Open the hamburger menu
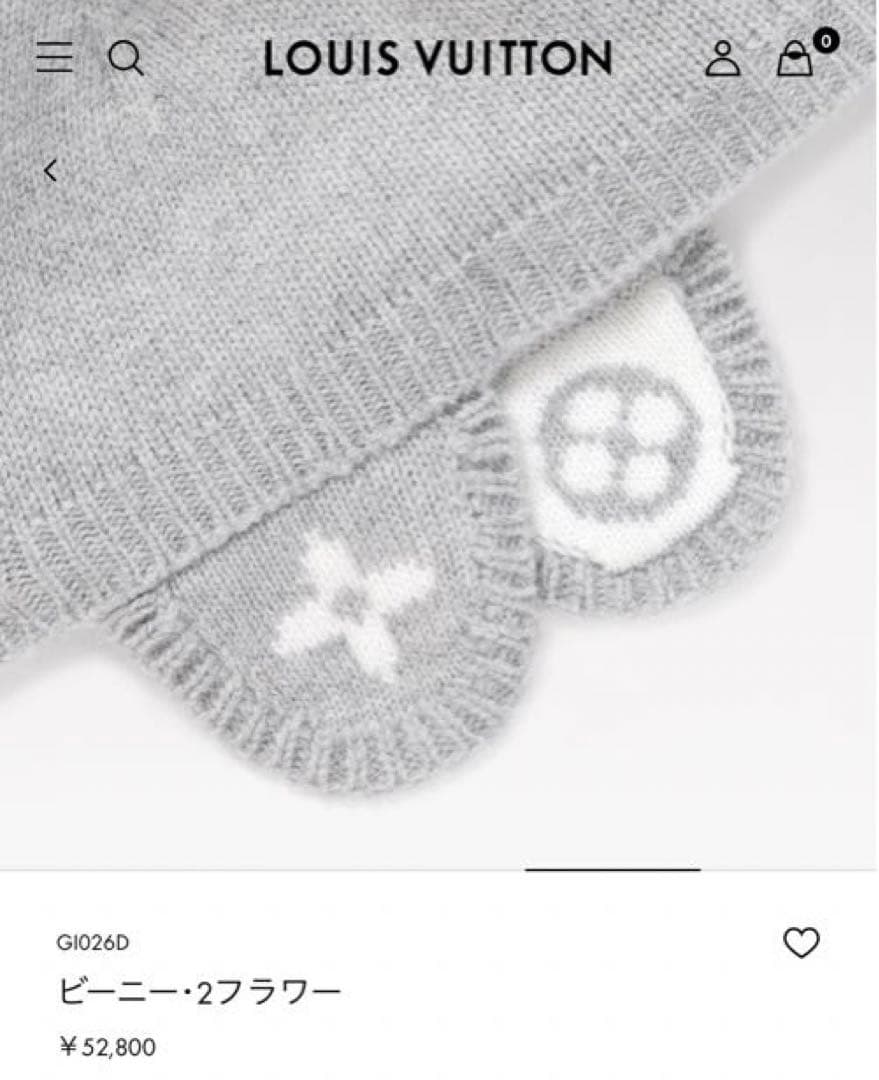 54,57
